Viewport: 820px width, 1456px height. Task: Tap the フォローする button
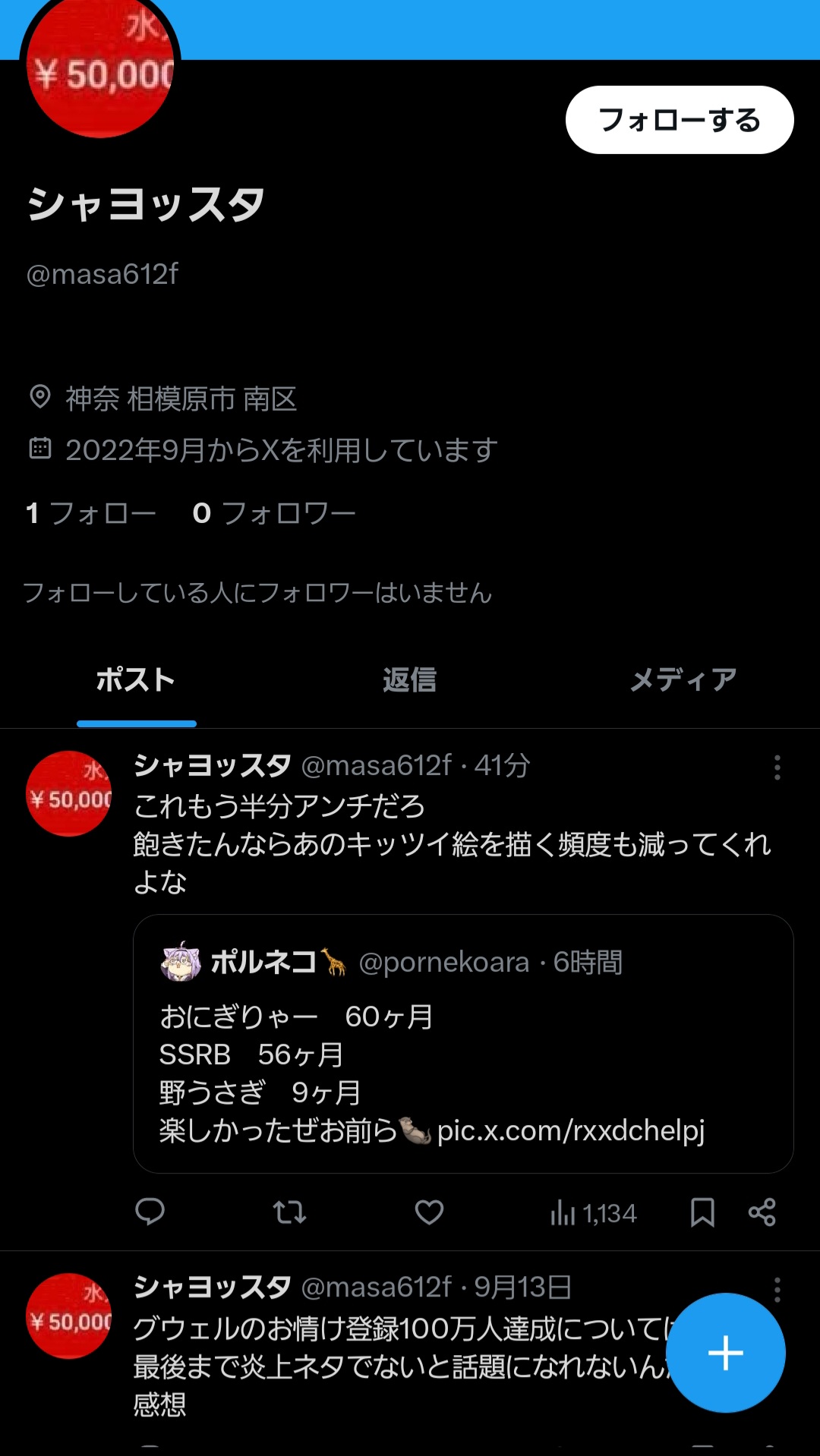(679, 120)
